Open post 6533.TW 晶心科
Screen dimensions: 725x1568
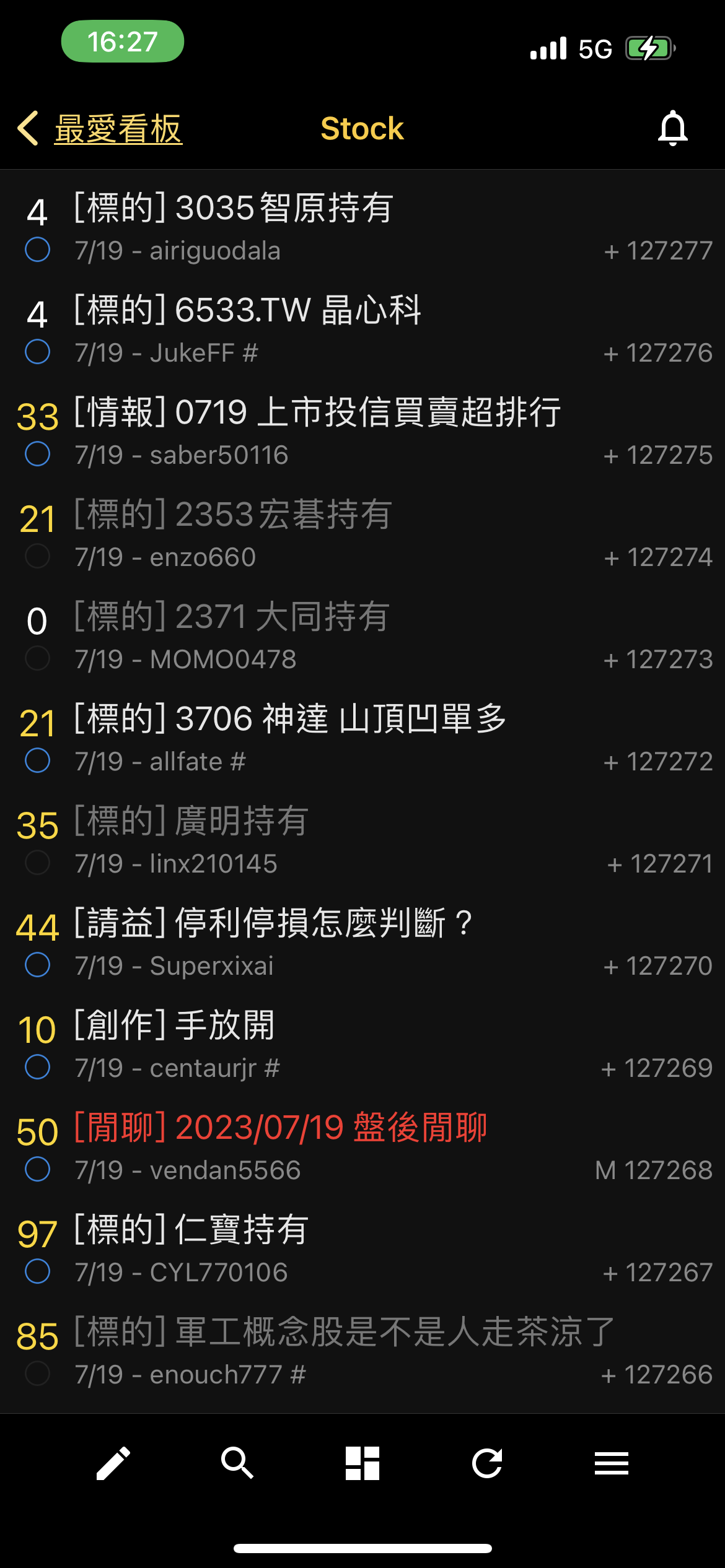pyautogui.click(x=362, y=329)
